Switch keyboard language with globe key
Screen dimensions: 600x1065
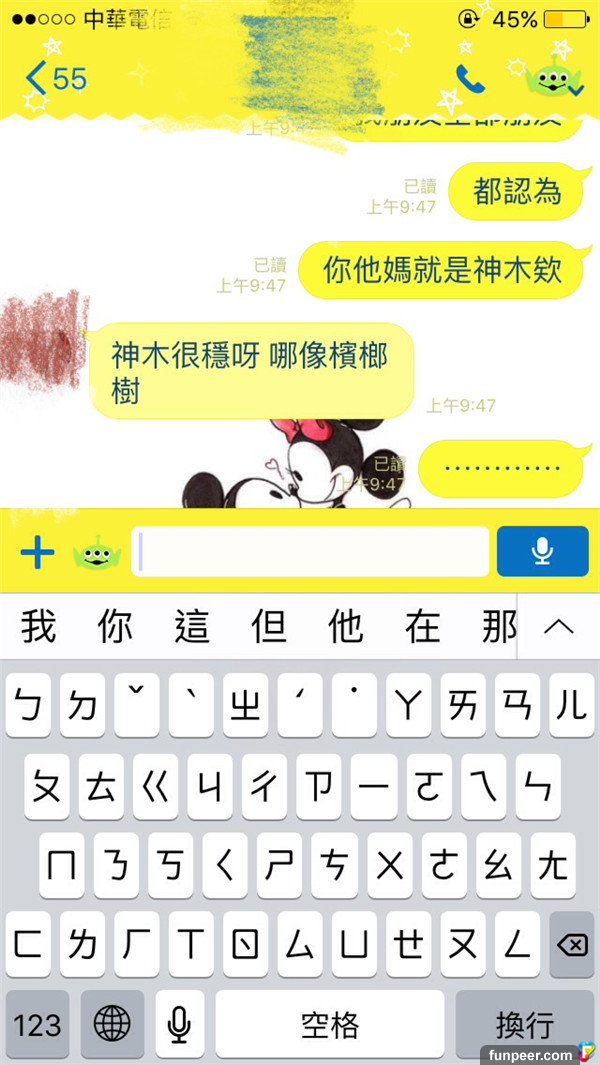pos(111,1025)
